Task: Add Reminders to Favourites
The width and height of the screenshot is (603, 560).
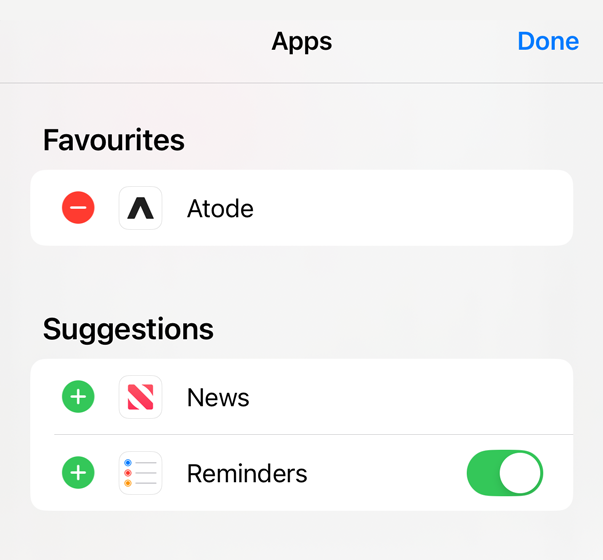Action: pos(78,473)
